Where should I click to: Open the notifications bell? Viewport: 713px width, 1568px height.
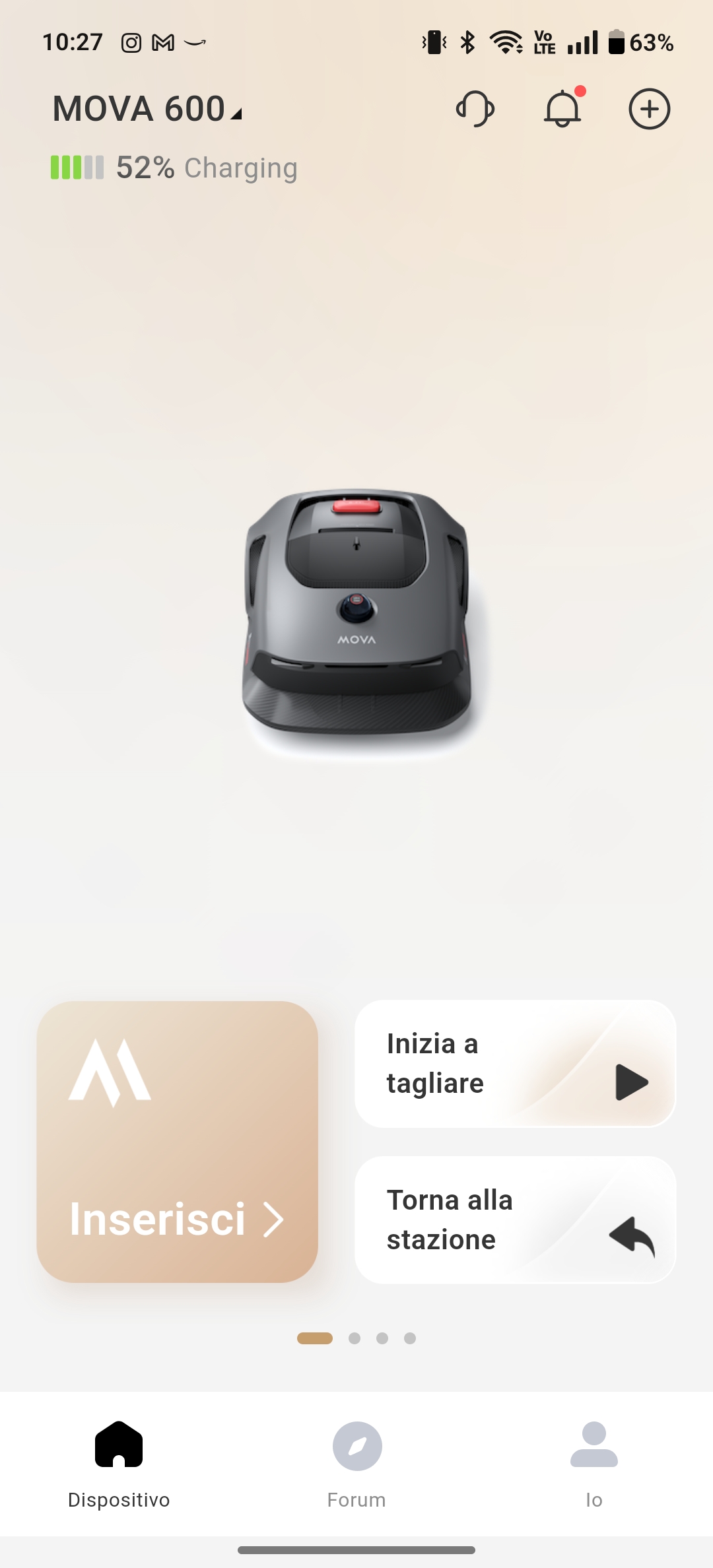(x=562, y=108)
